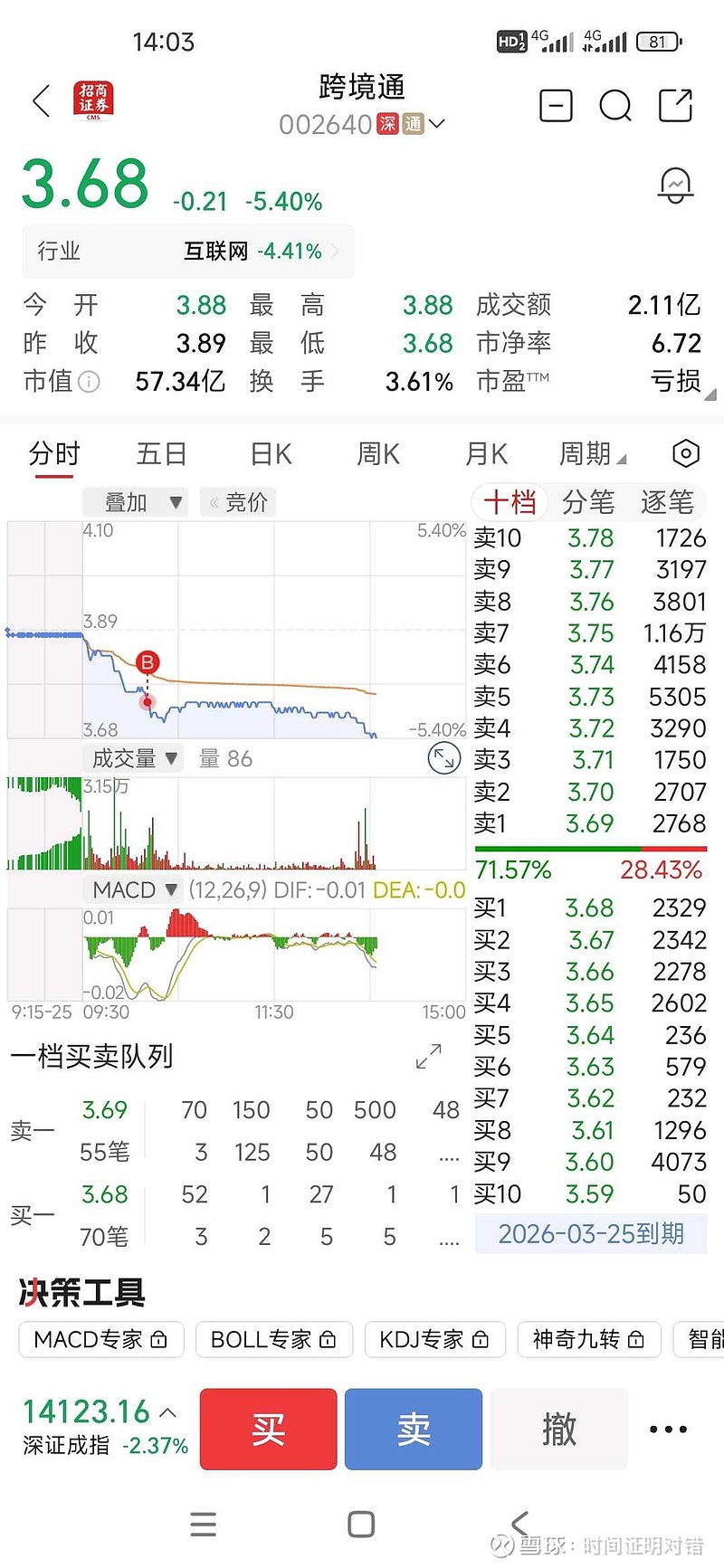The image size is (724, 1568).
Task: Open the three-dot more options menu
Action: [x=669, y=1430]
